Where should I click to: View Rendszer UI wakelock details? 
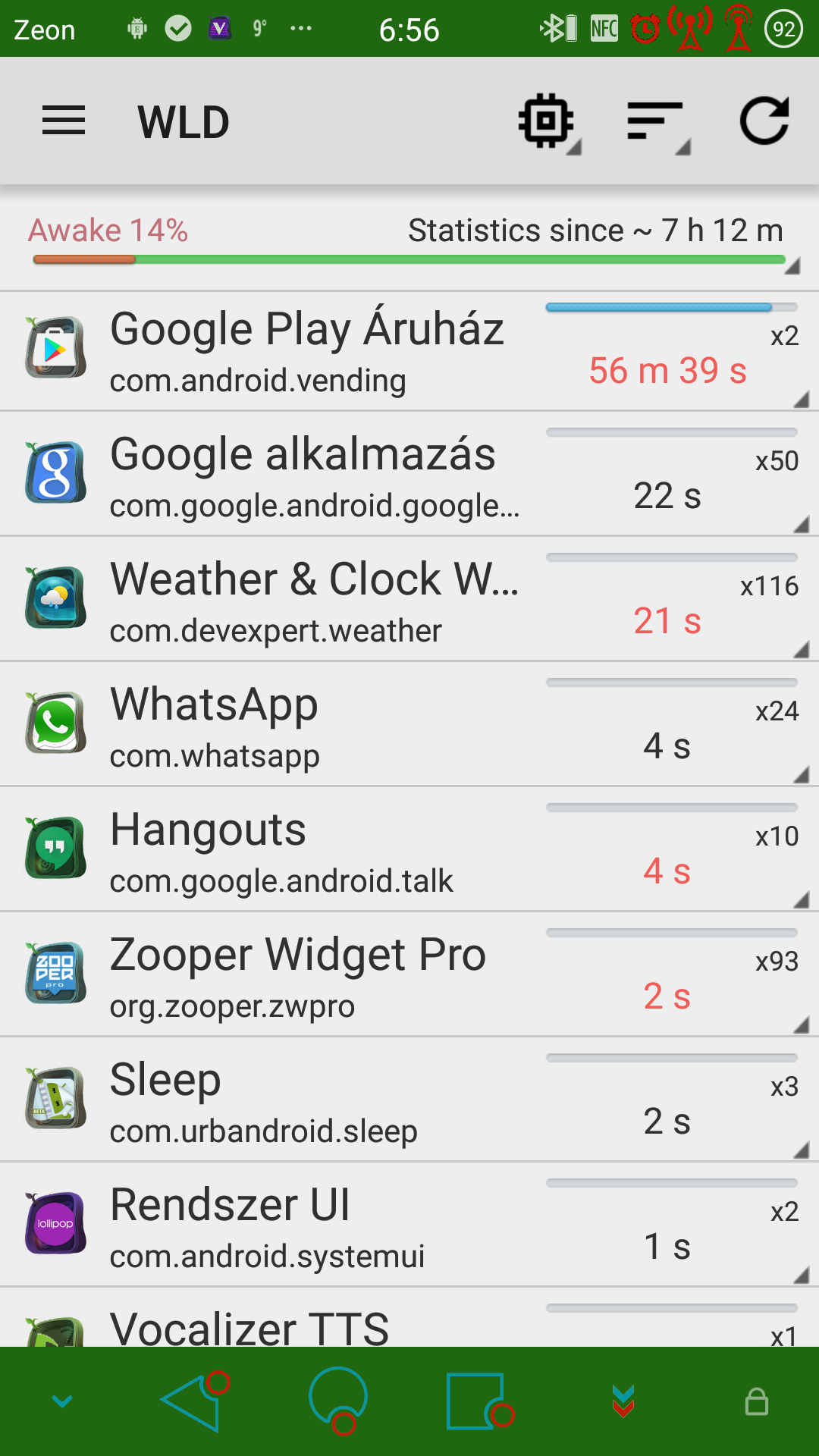[x=409, y=1225]
